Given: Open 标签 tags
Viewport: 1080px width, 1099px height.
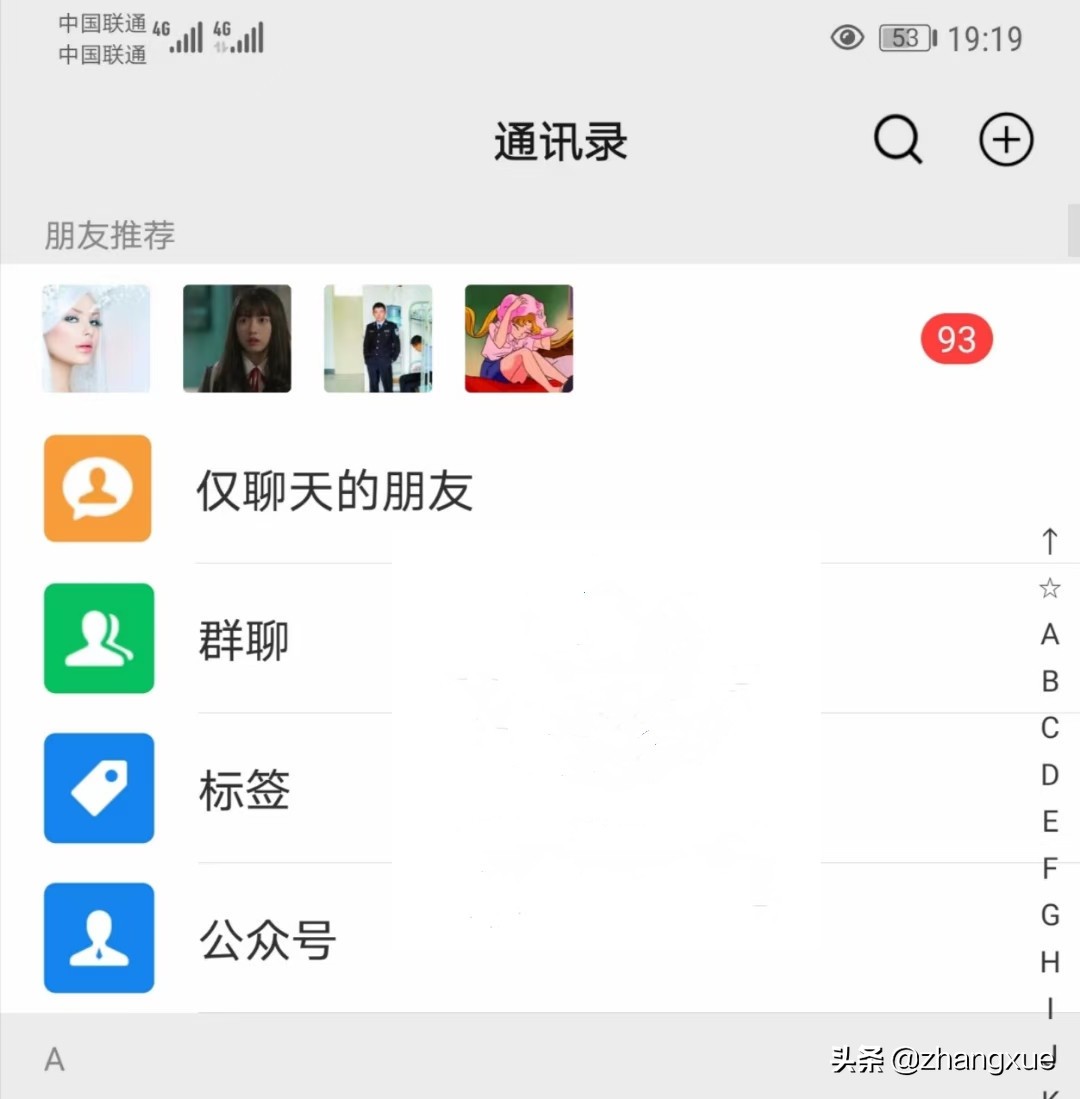Looking at the screenshot, I should point(244,790).
